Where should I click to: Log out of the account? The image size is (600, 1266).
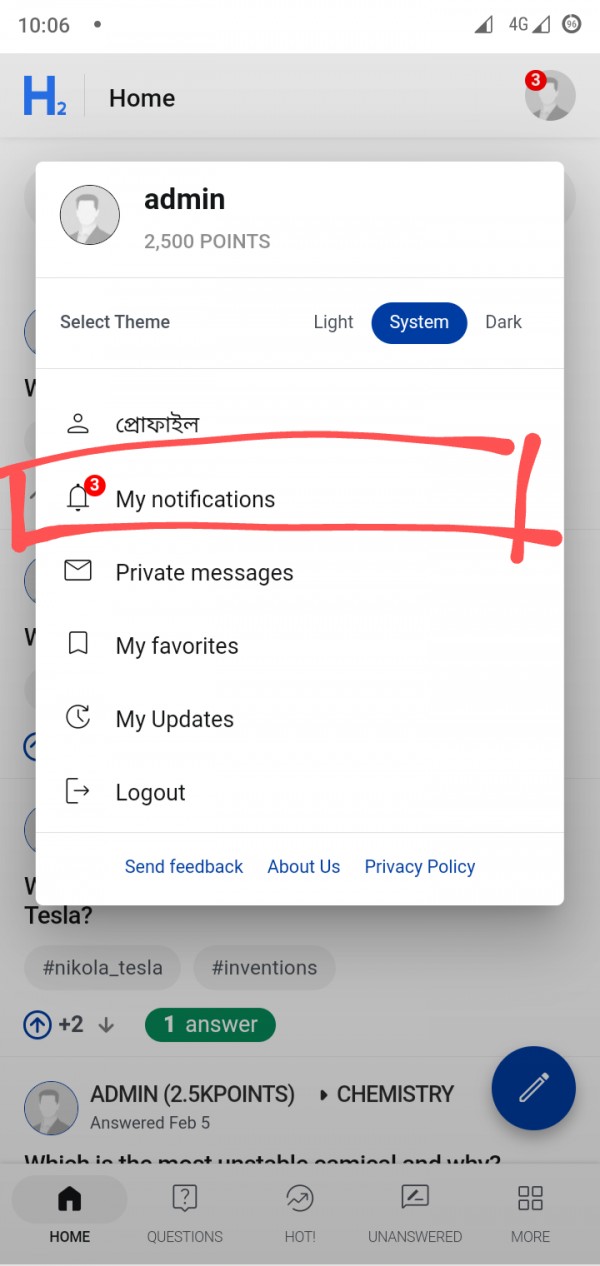tap(150, 792)
